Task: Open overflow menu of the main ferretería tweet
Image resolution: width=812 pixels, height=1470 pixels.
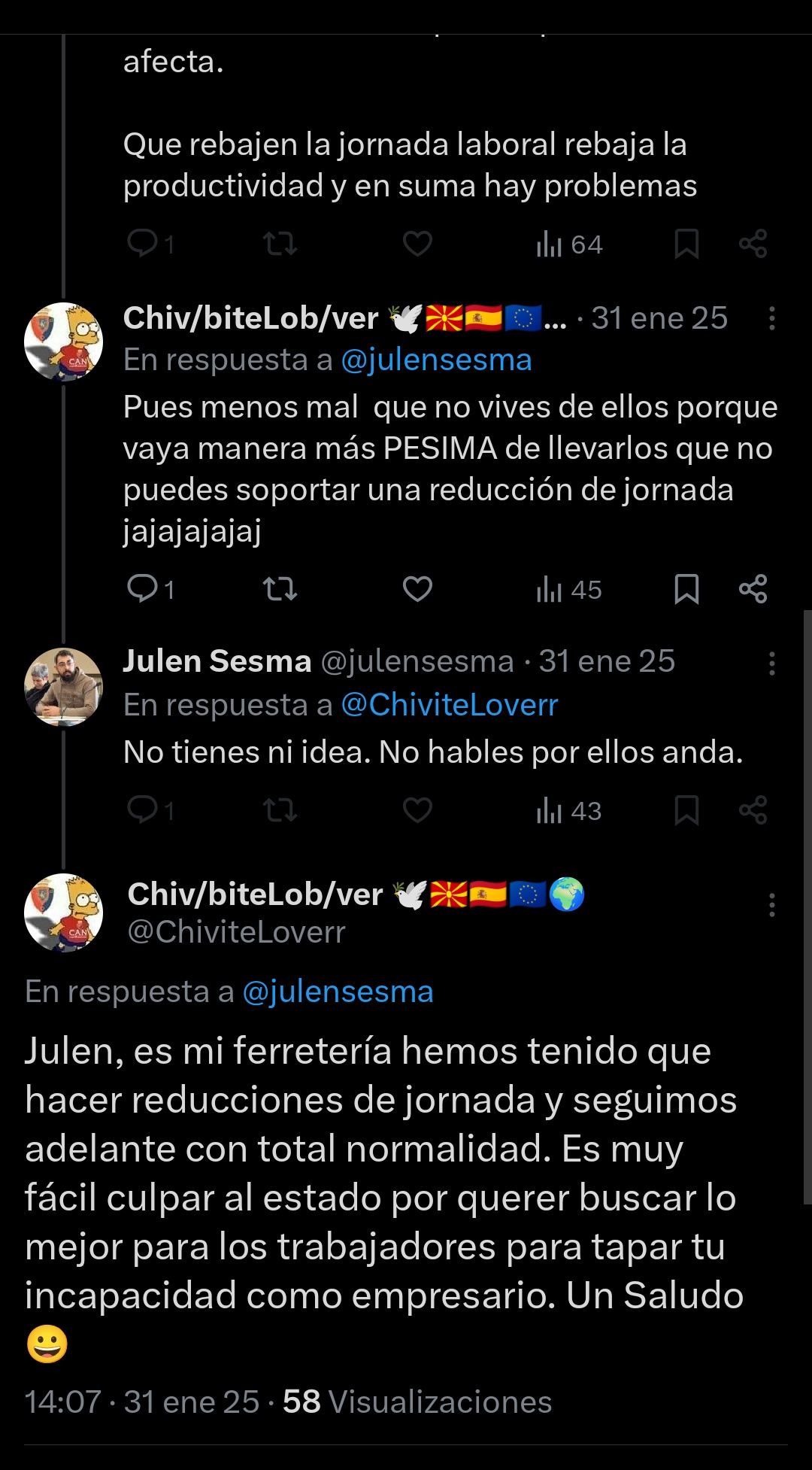Action: (x=771, y=905)
